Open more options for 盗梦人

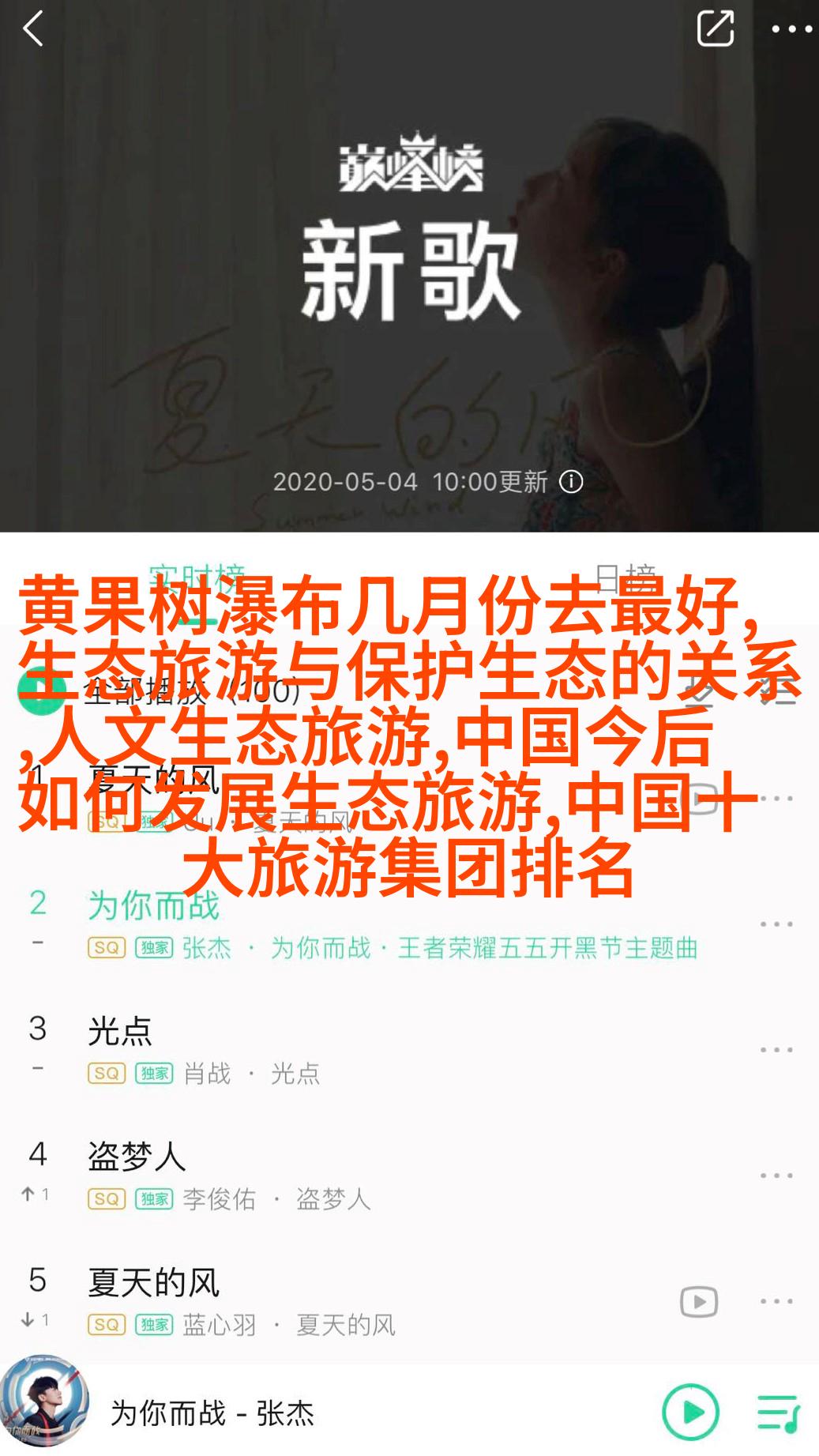point(776,1175)
